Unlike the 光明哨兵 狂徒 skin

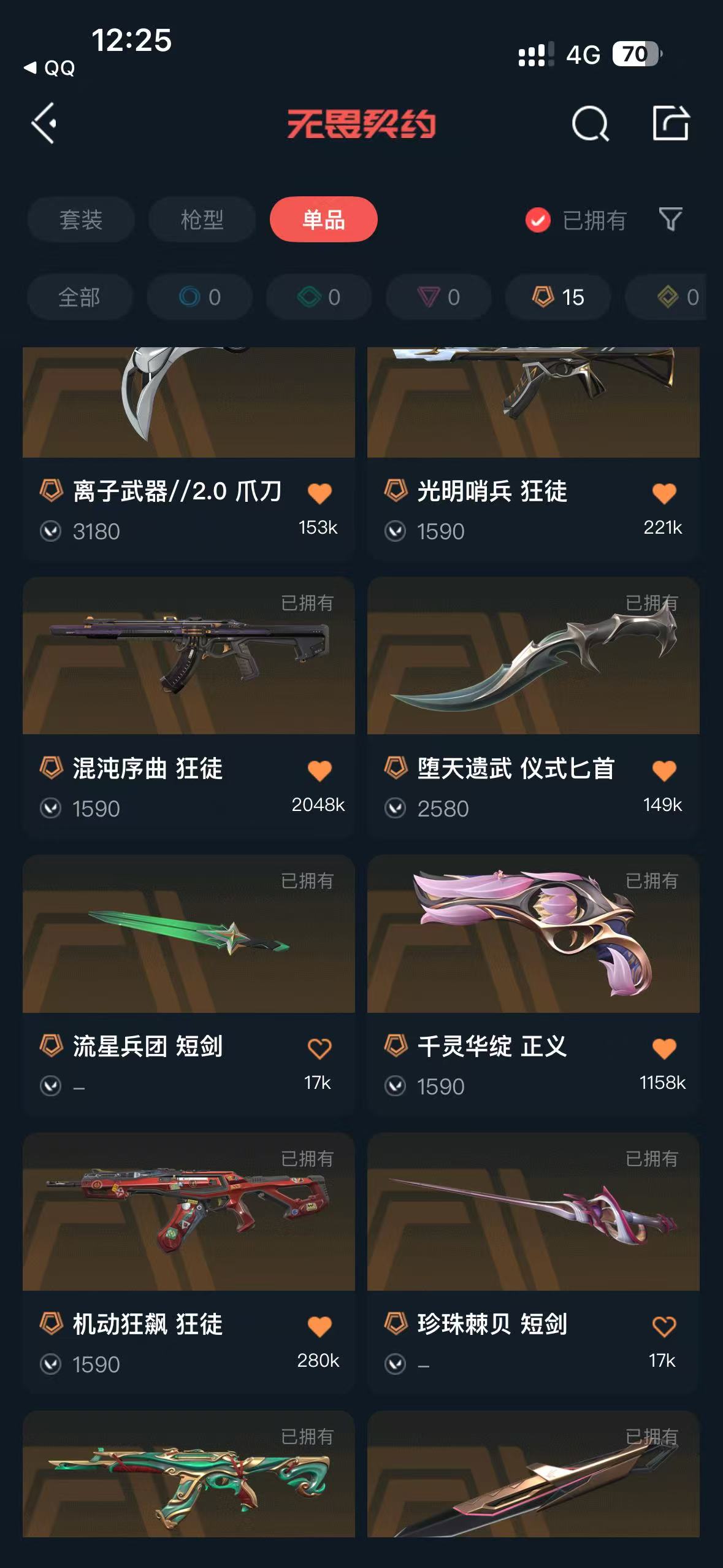point(664,493)
